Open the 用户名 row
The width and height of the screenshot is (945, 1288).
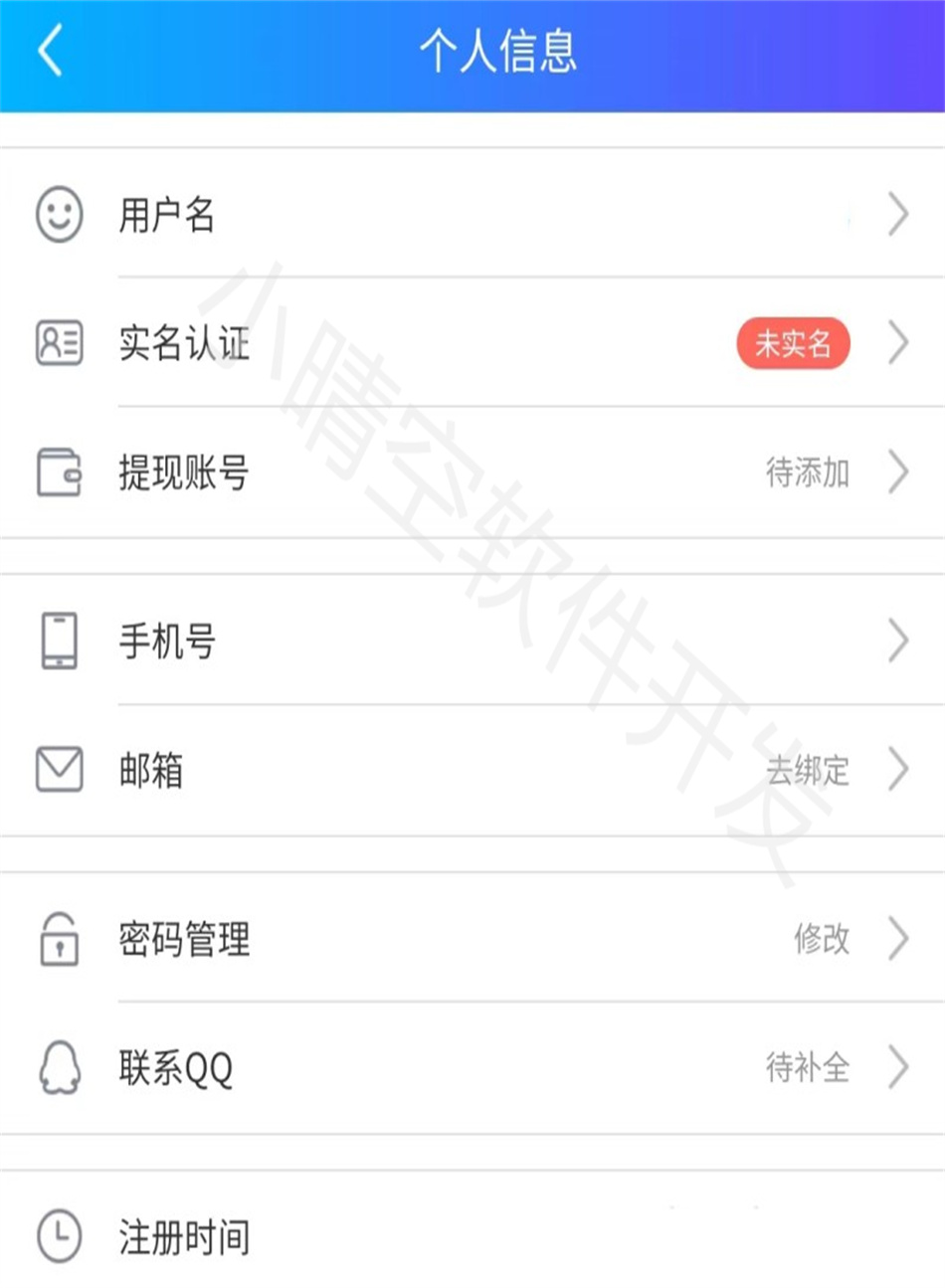(x=472, y=214)
